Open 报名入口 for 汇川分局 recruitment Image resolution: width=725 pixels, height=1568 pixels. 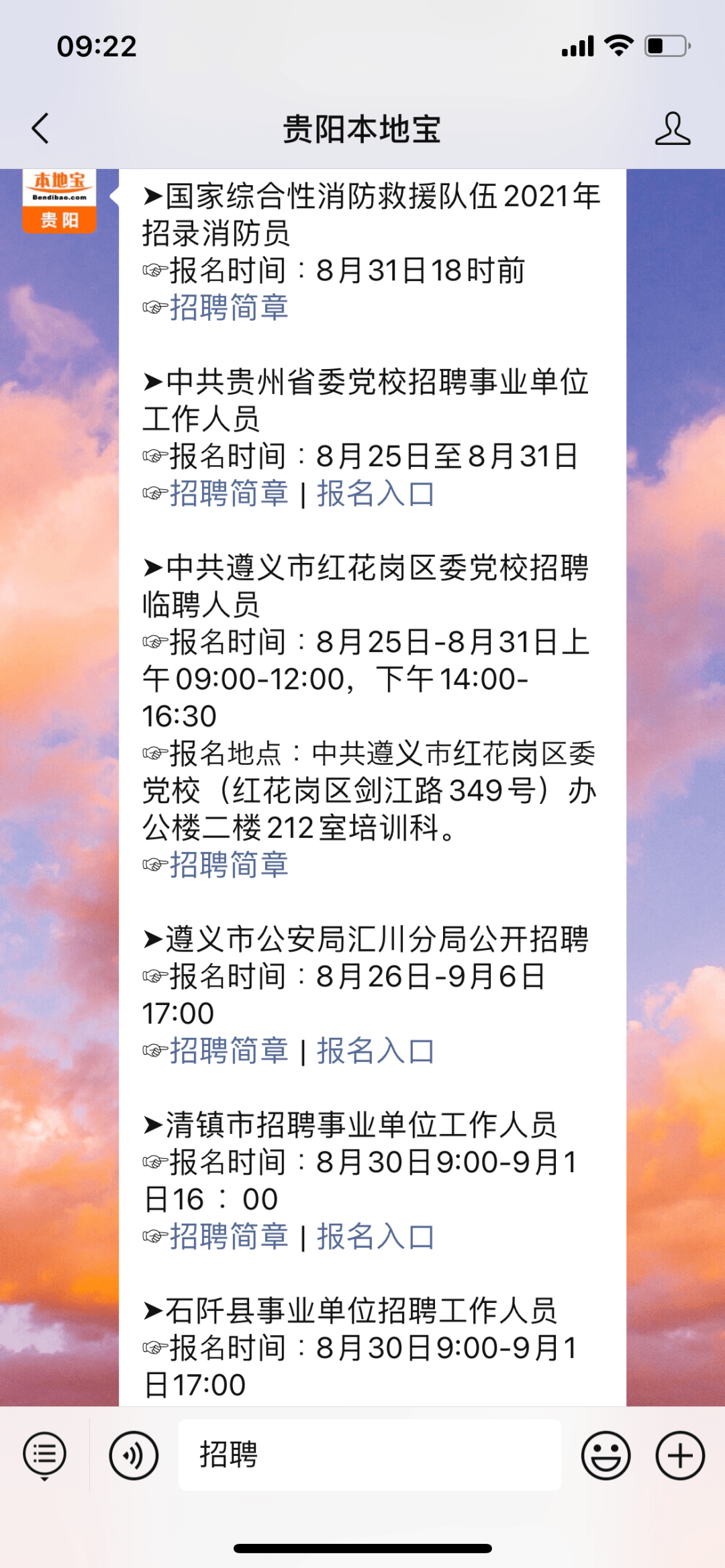click(x=376, y=1051)
